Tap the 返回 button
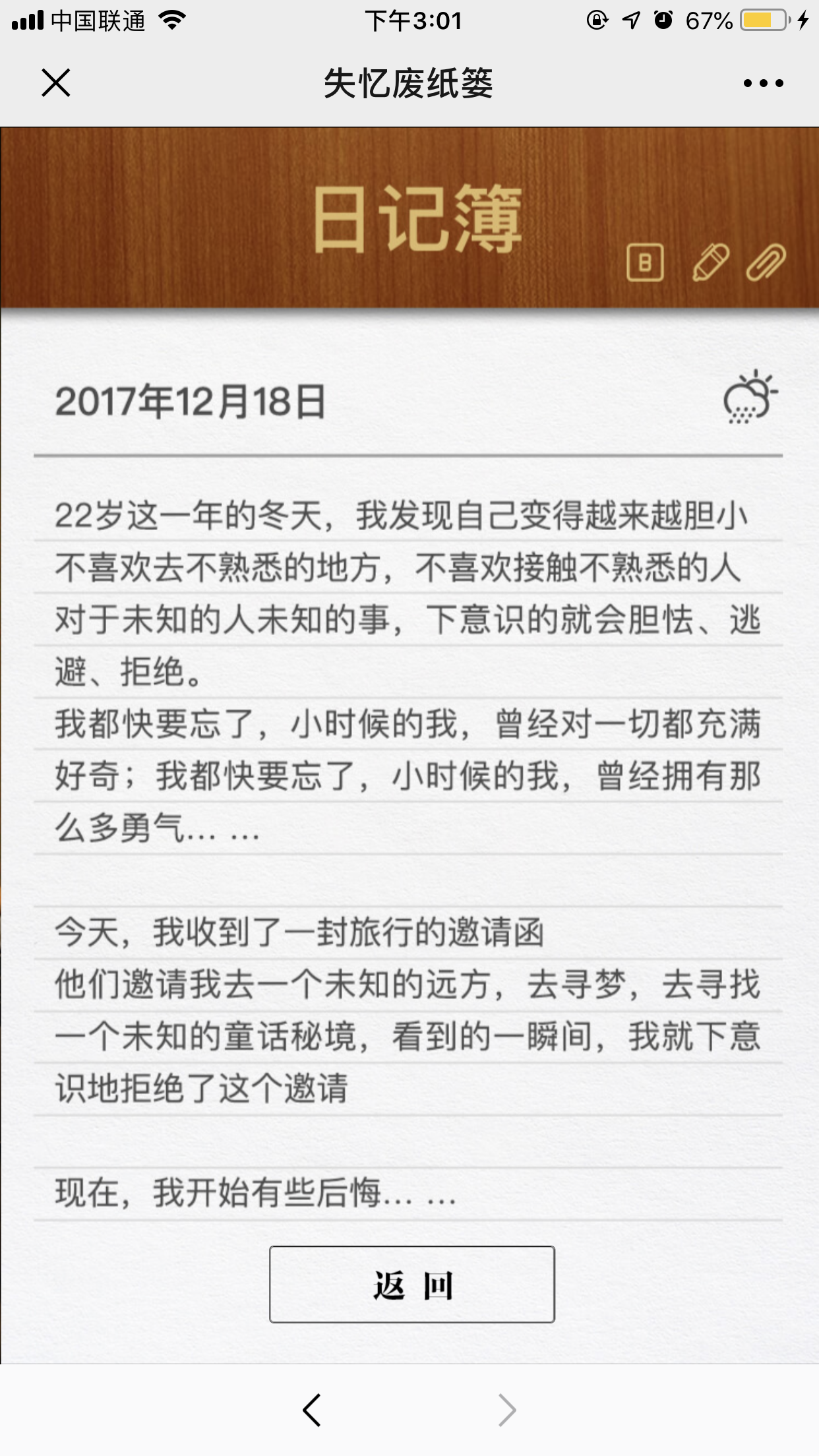This screenshot has height=1456, width=819. (411, 1284)
